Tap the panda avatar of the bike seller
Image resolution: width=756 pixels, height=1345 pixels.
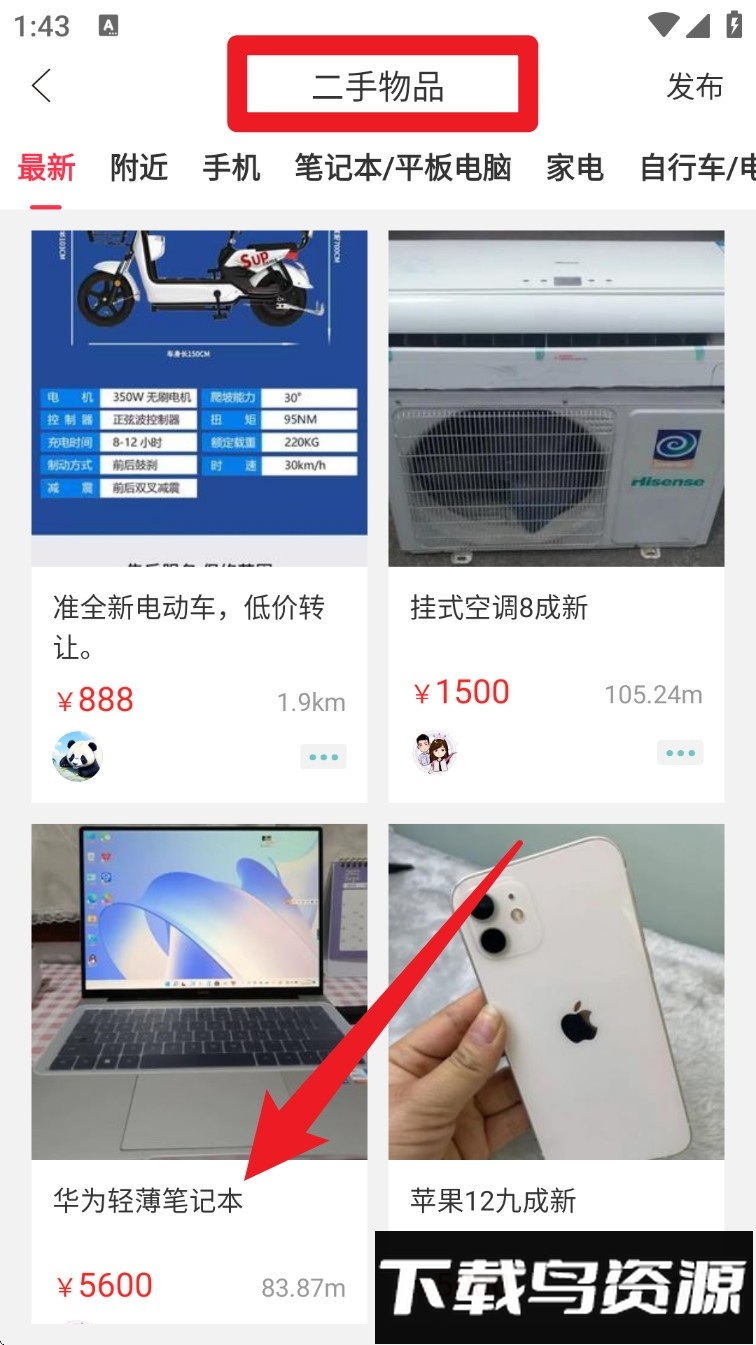(x=77, y=756)
